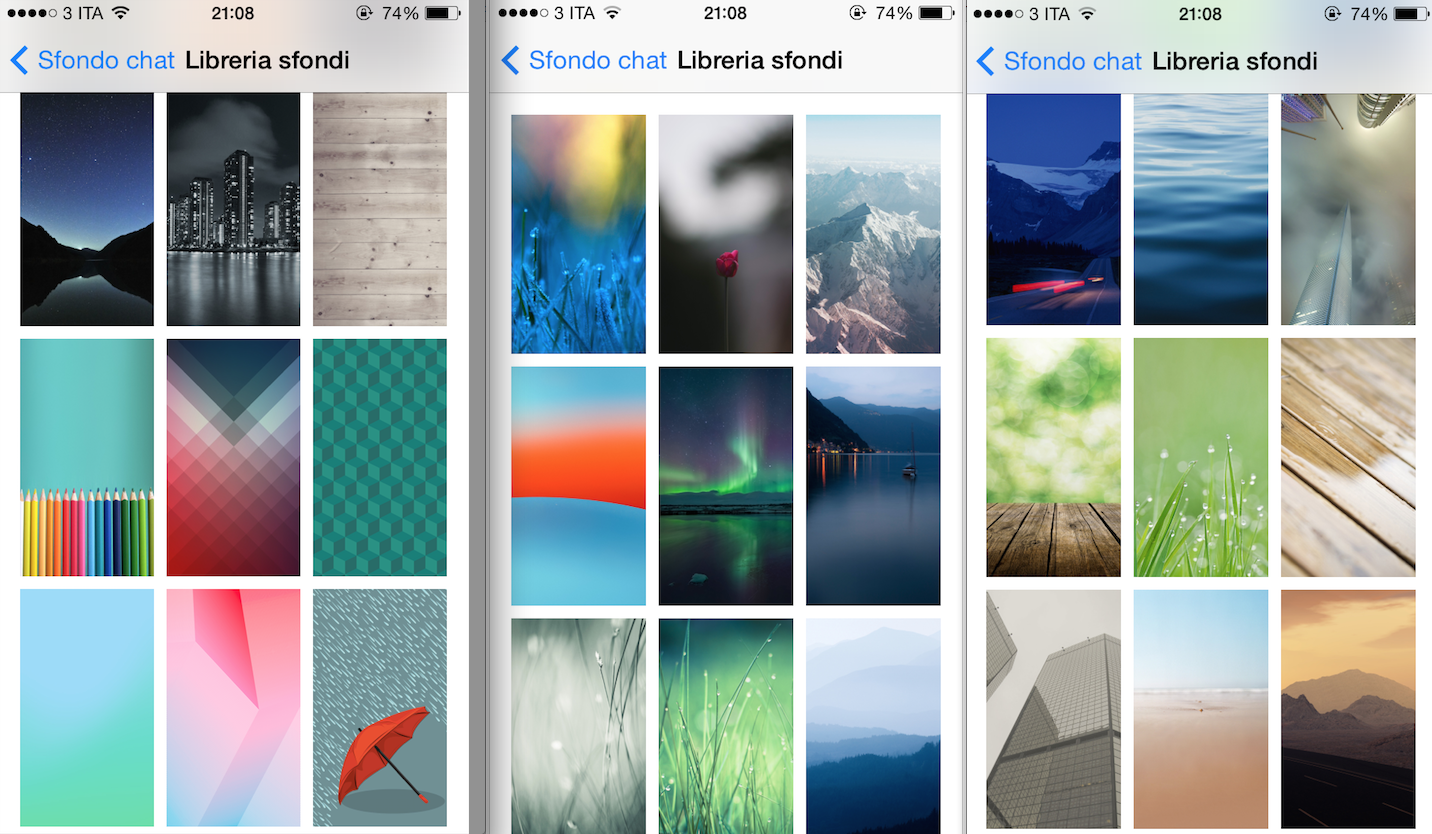Choose the colored pencils wallpaper

click(x=87, y=457)
